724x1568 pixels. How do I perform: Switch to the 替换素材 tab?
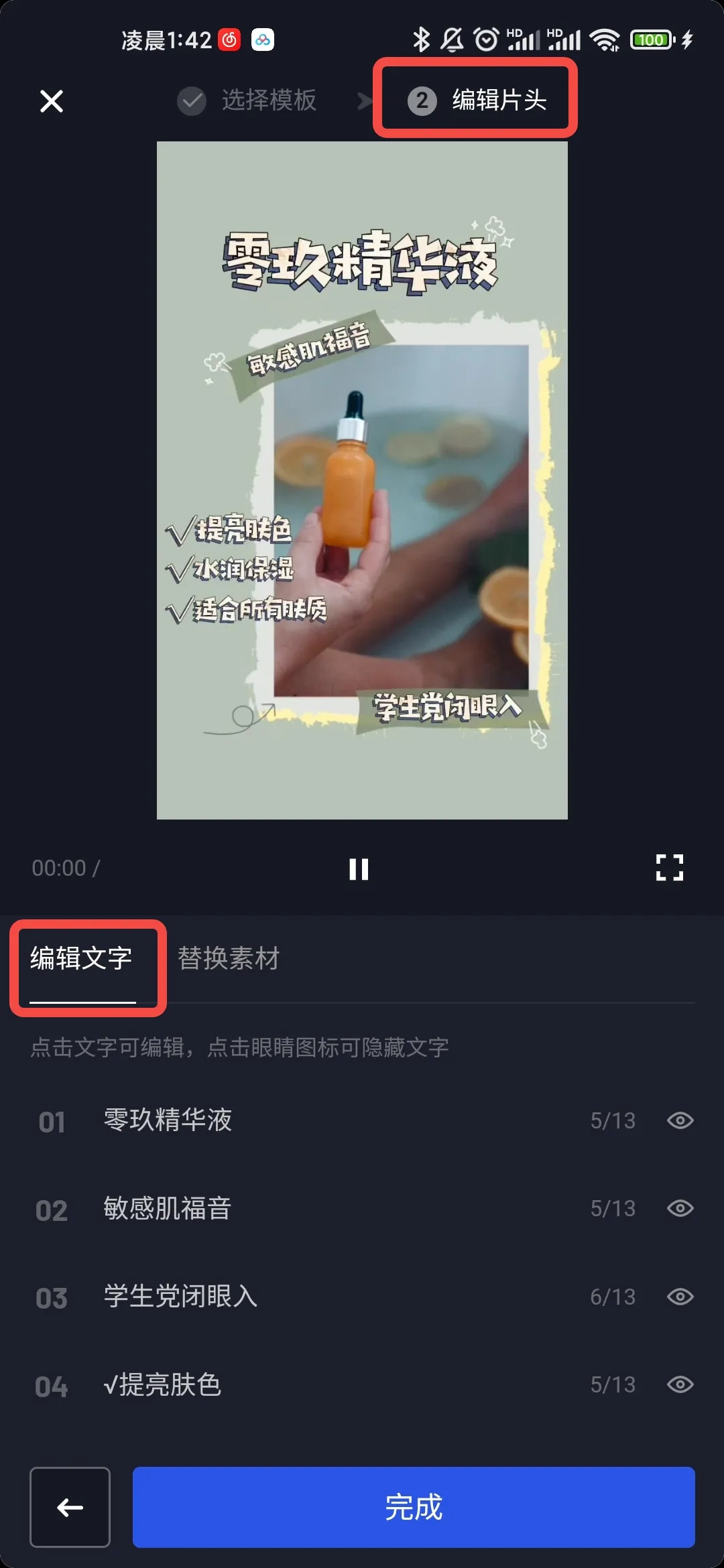[228, 959]
